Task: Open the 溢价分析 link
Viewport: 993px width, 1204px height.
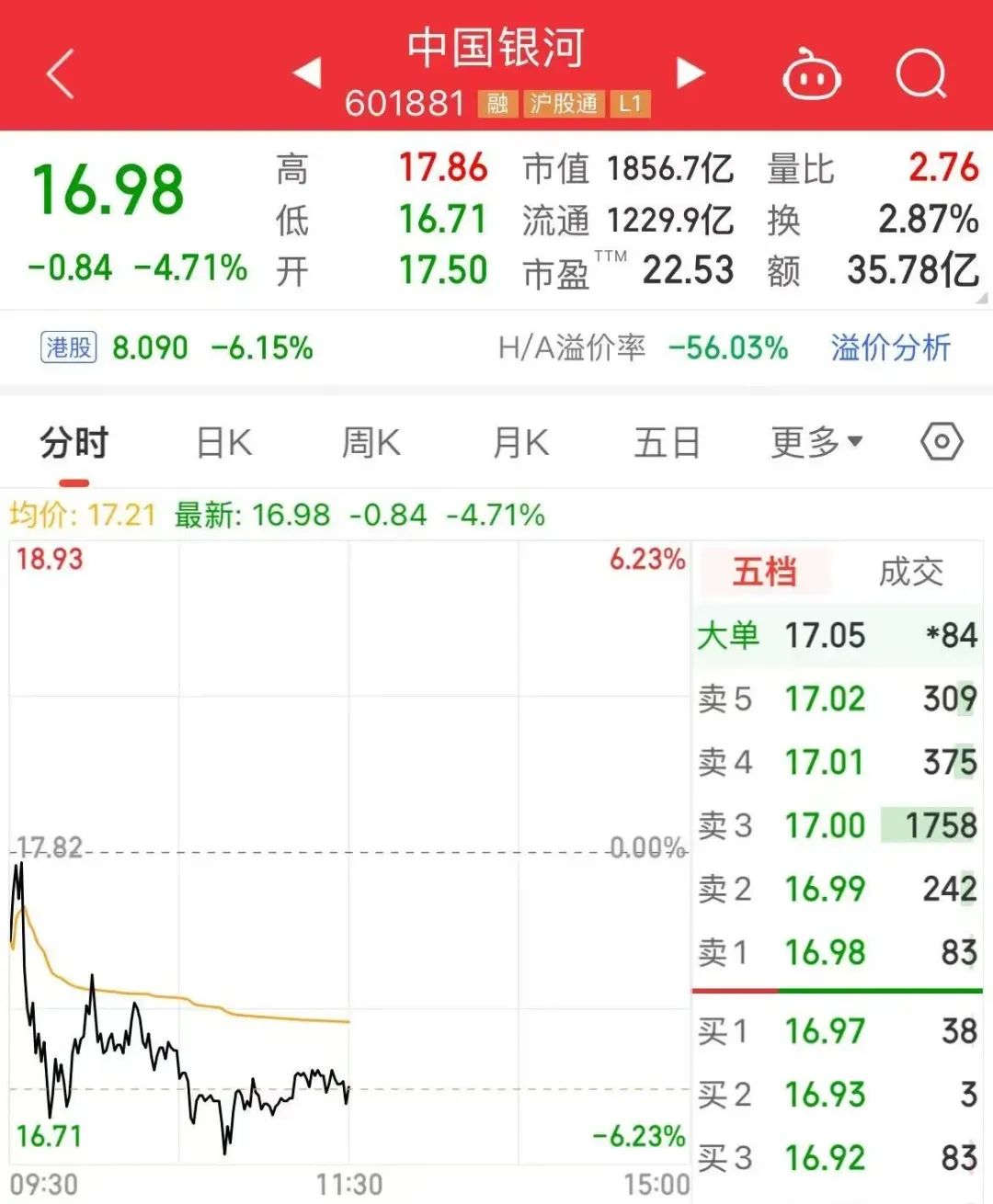Action: point(890,347)
